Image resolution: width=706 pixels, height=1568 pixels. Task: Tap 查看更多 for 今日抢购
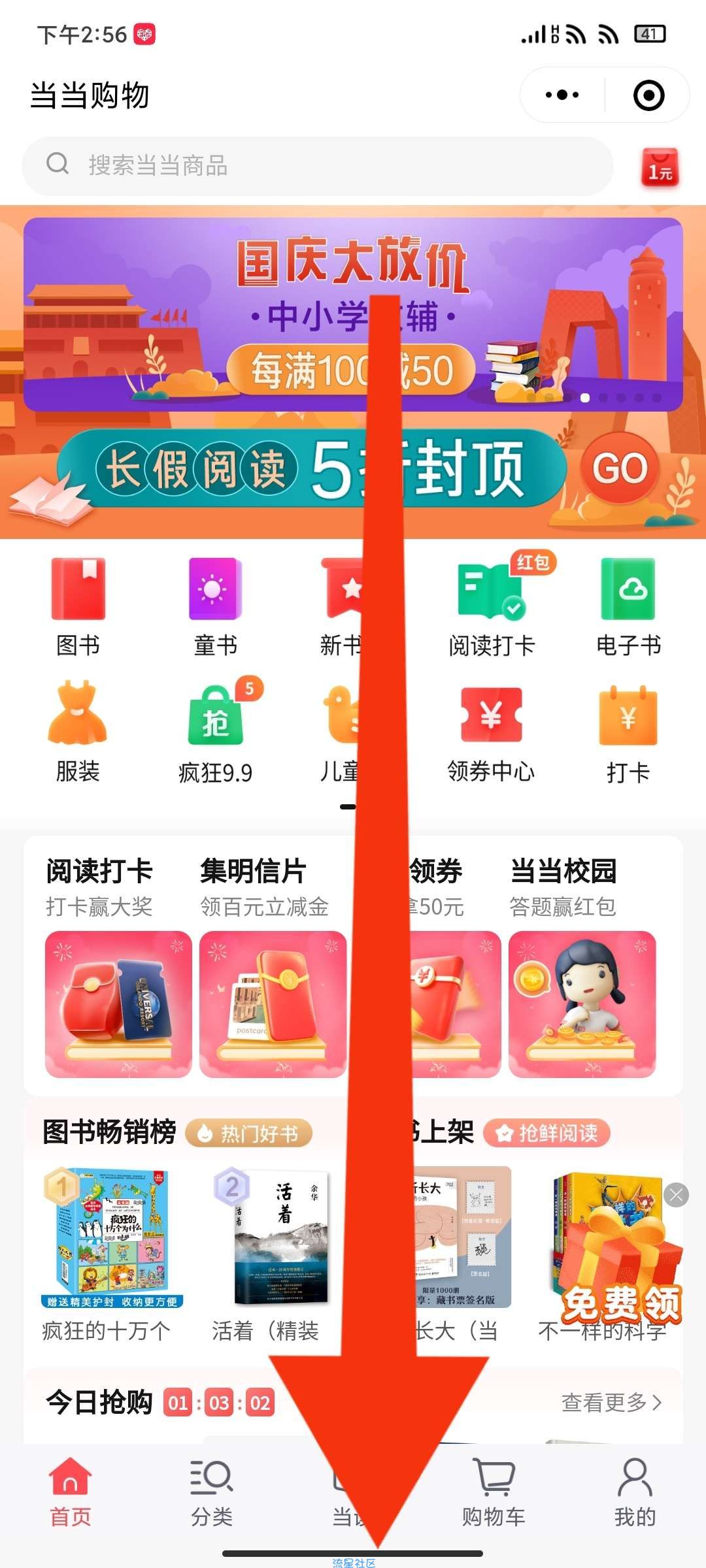click(611, 1402)
